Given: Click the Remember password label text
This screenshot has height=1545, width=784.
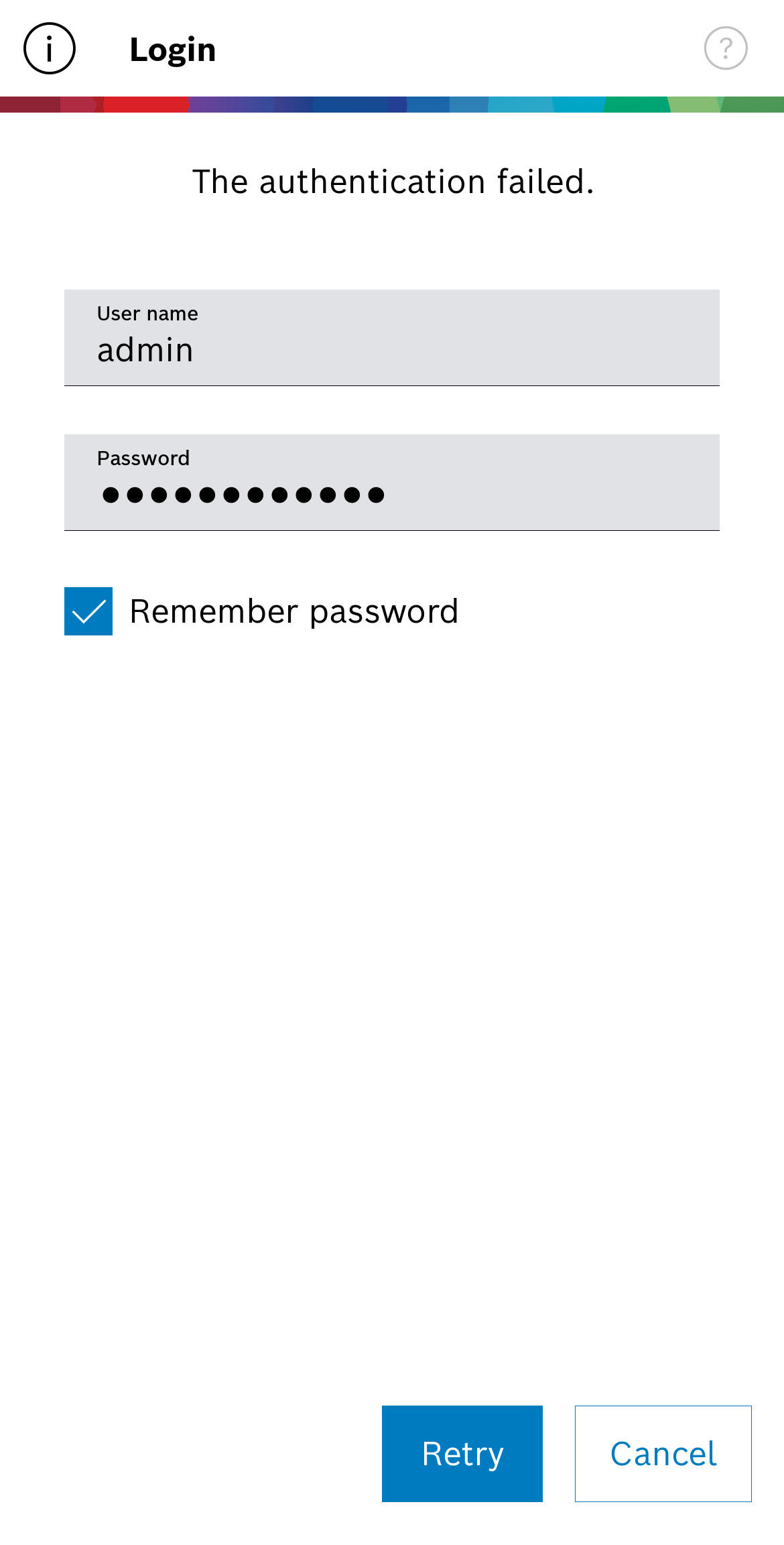Looking at the screenshot, I should (x=295, y=610).
